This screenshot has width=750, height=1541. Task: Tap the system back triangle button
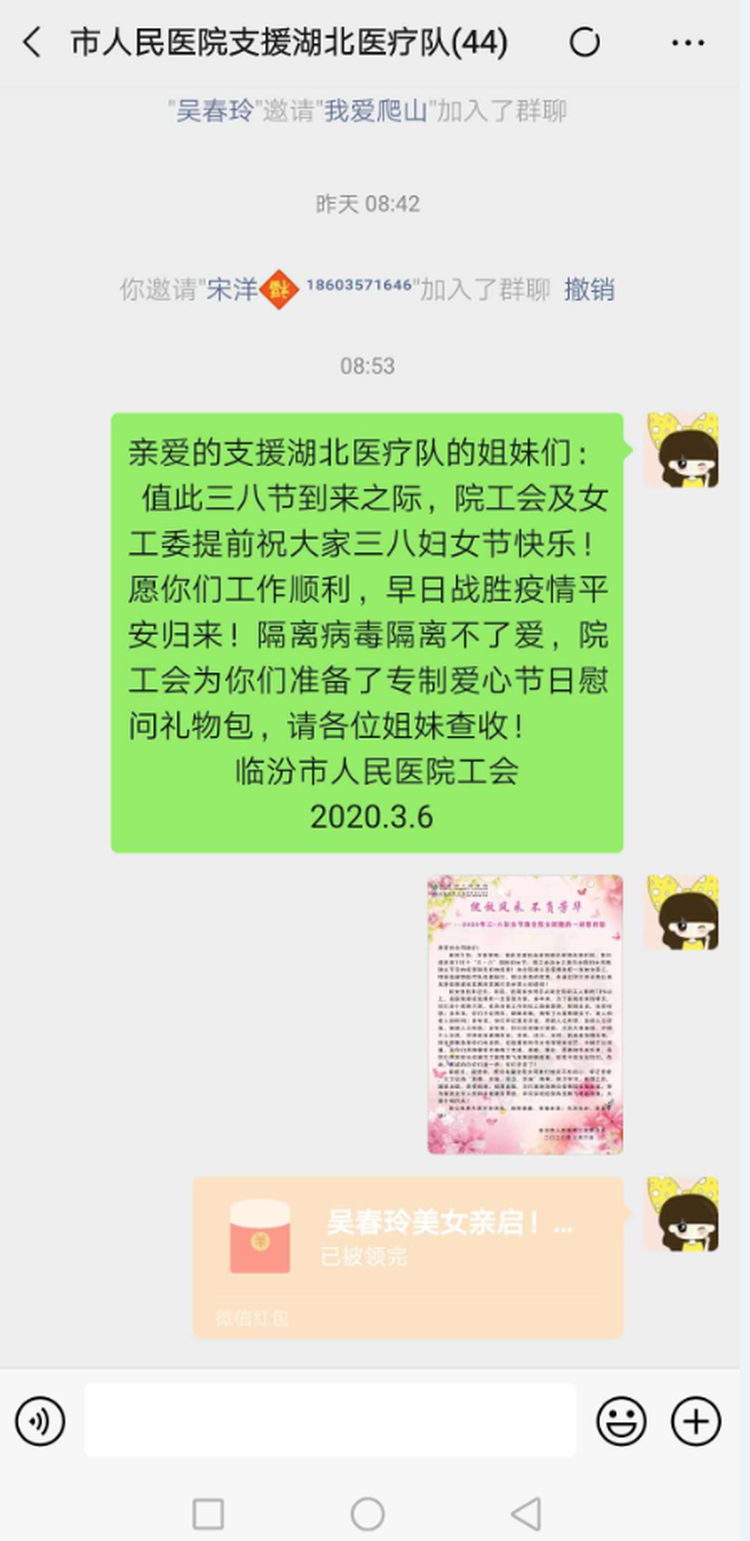pyautogui.click(x=526, y=1514)
